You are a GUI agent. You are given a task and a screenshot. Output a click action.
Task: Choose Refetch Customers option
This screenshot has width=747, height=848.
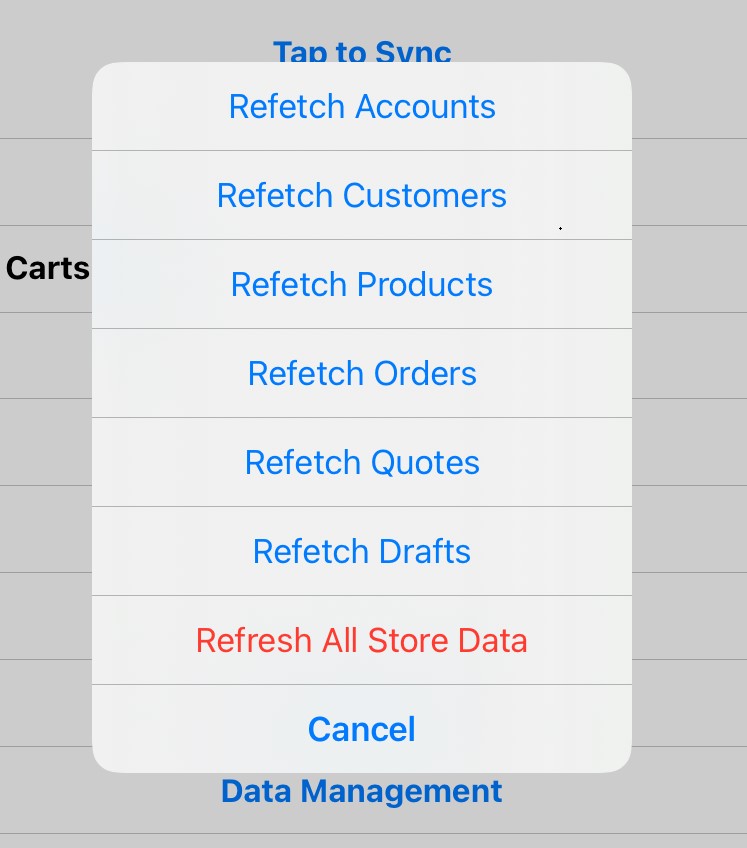[362, 196]
